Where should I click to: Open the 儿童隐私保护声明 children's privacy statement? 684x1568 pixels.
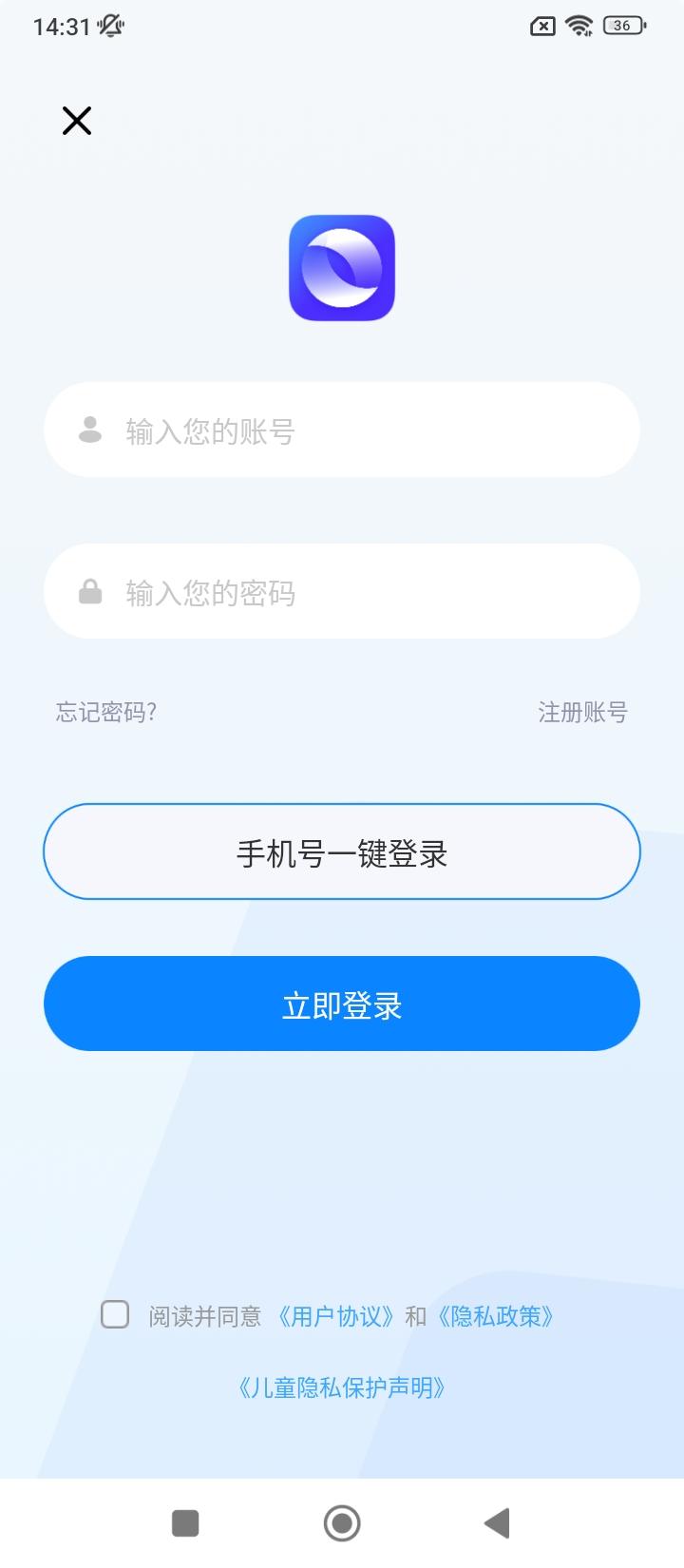click(x=342, y=1386)
